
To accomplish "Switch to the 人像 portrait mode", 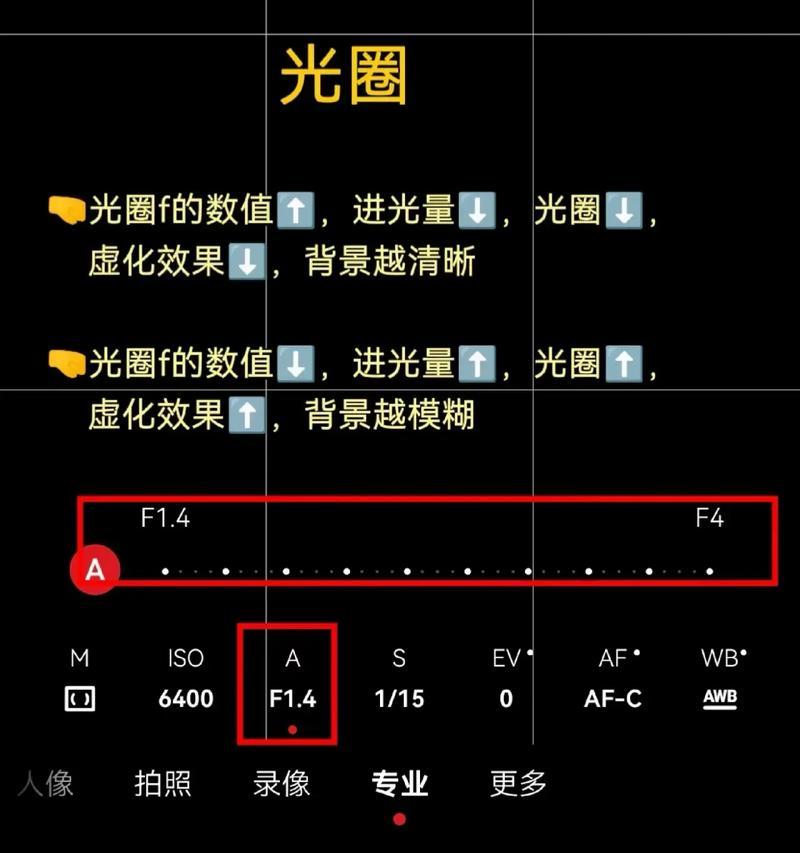I will click(x=46, y=783).
